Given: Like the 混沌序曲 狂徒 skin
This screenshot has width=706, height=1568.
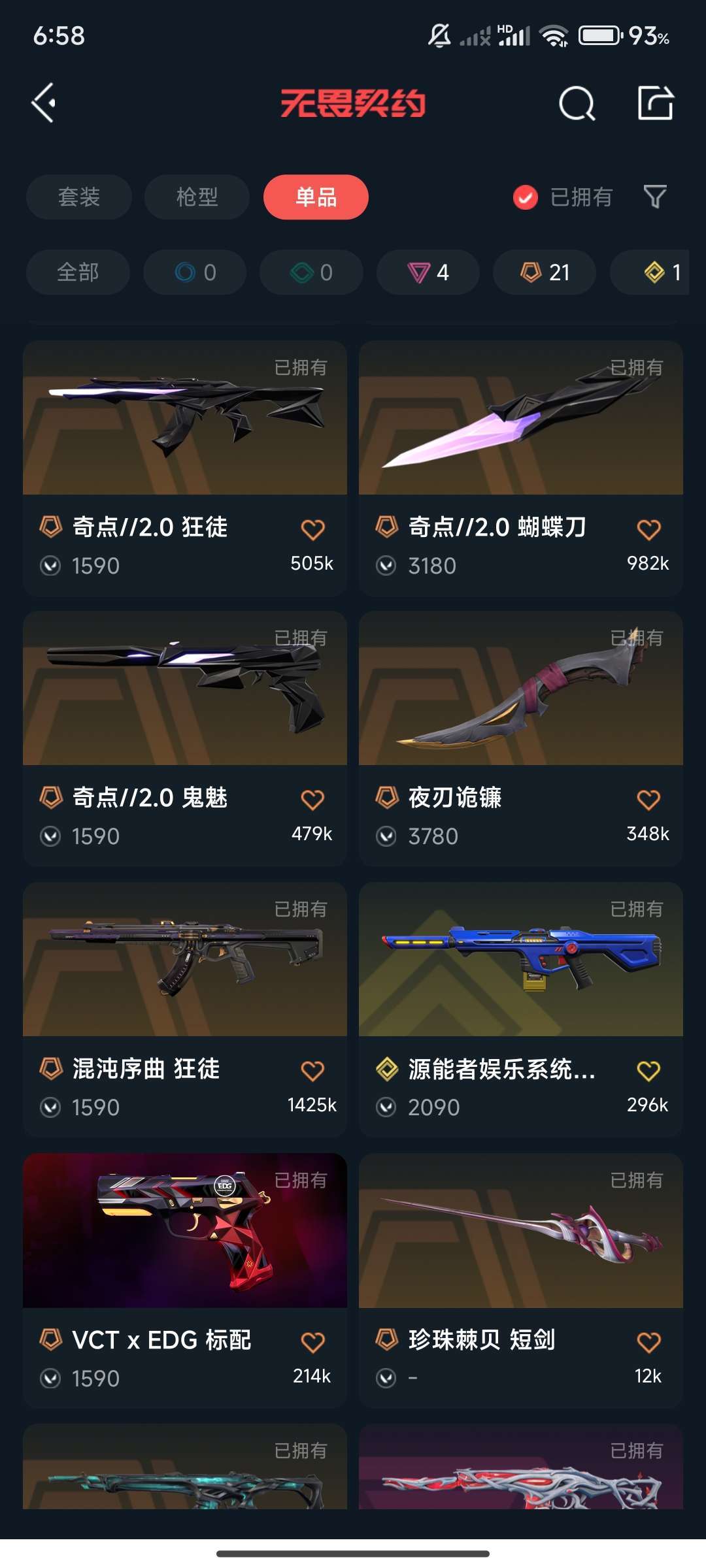Looking at the screenshot, I should tap(312, 1071).
